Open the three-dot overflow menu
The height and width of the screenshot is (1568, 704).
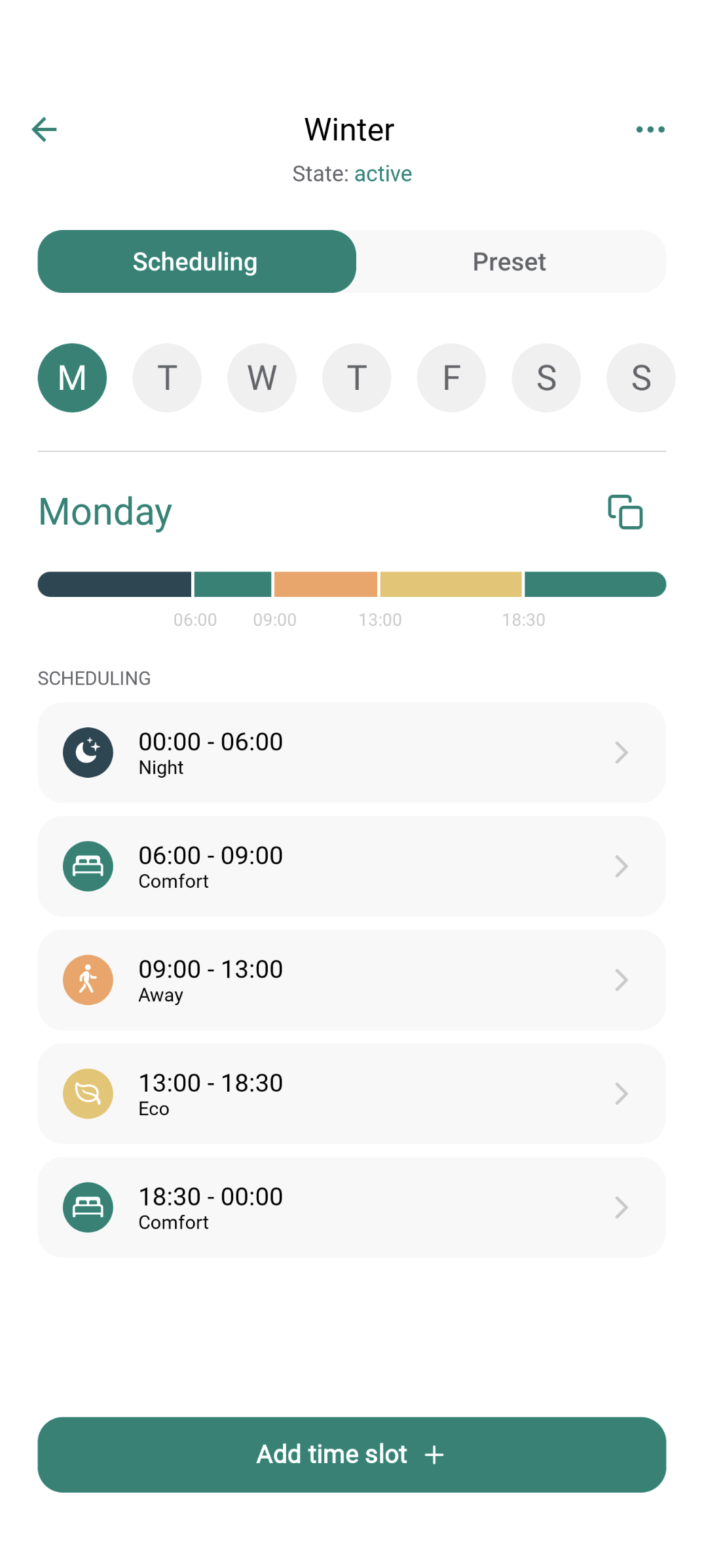pyautogui.click(x=650, y=129)
